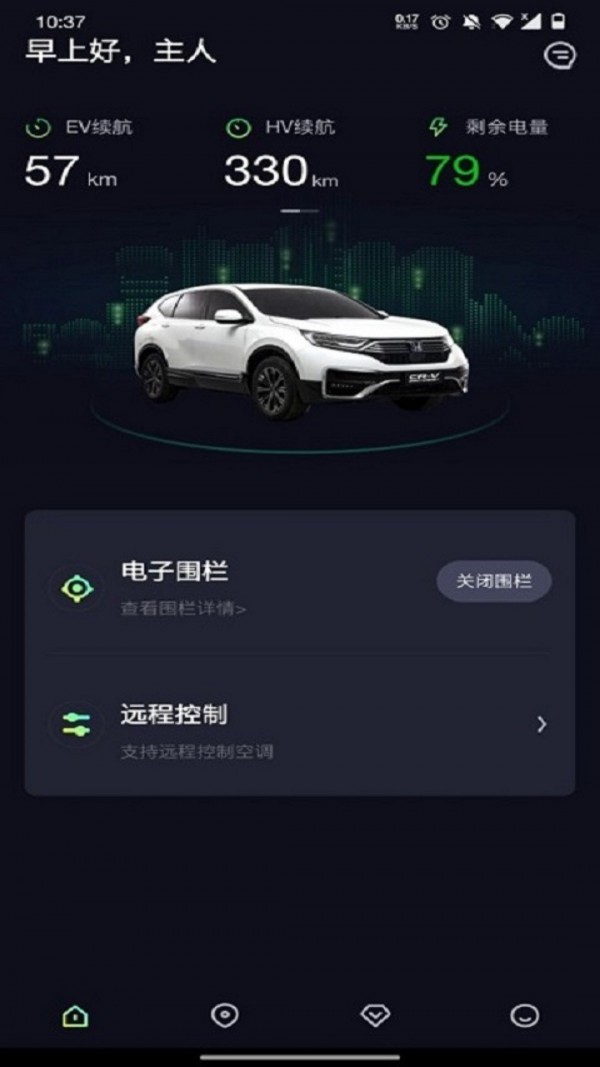Switch to the smiley profile tab
This screenshot has height=1067, width=600.
pos(524,1016)
